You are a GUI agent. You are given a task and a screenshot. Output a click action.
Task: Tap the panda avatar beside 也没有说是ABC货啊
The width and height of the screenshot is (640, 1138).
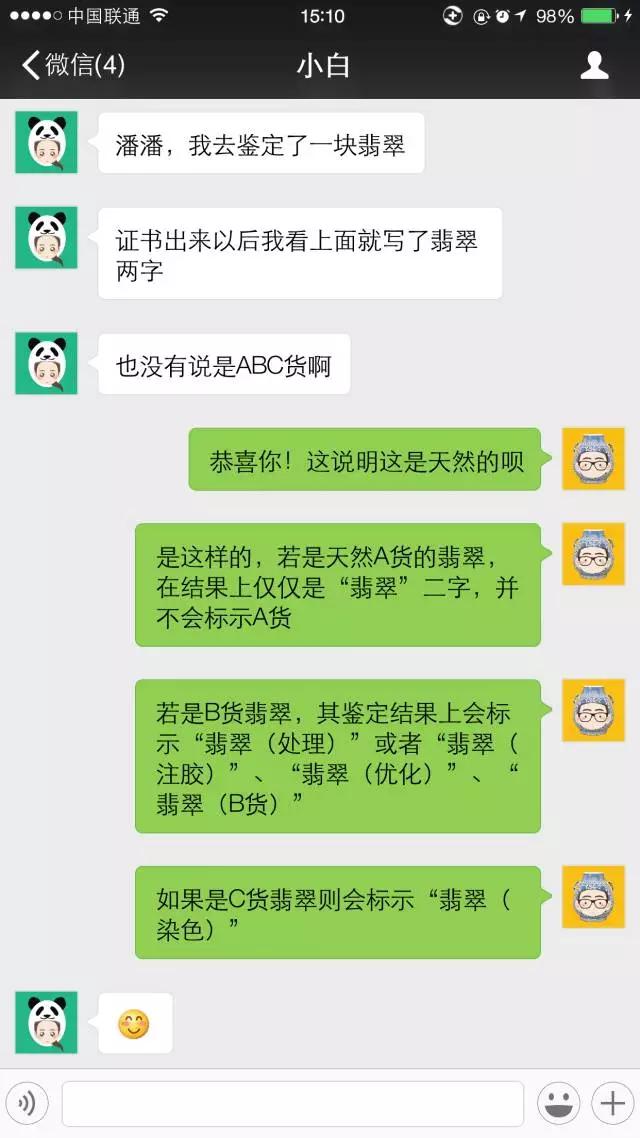(46, 363)
